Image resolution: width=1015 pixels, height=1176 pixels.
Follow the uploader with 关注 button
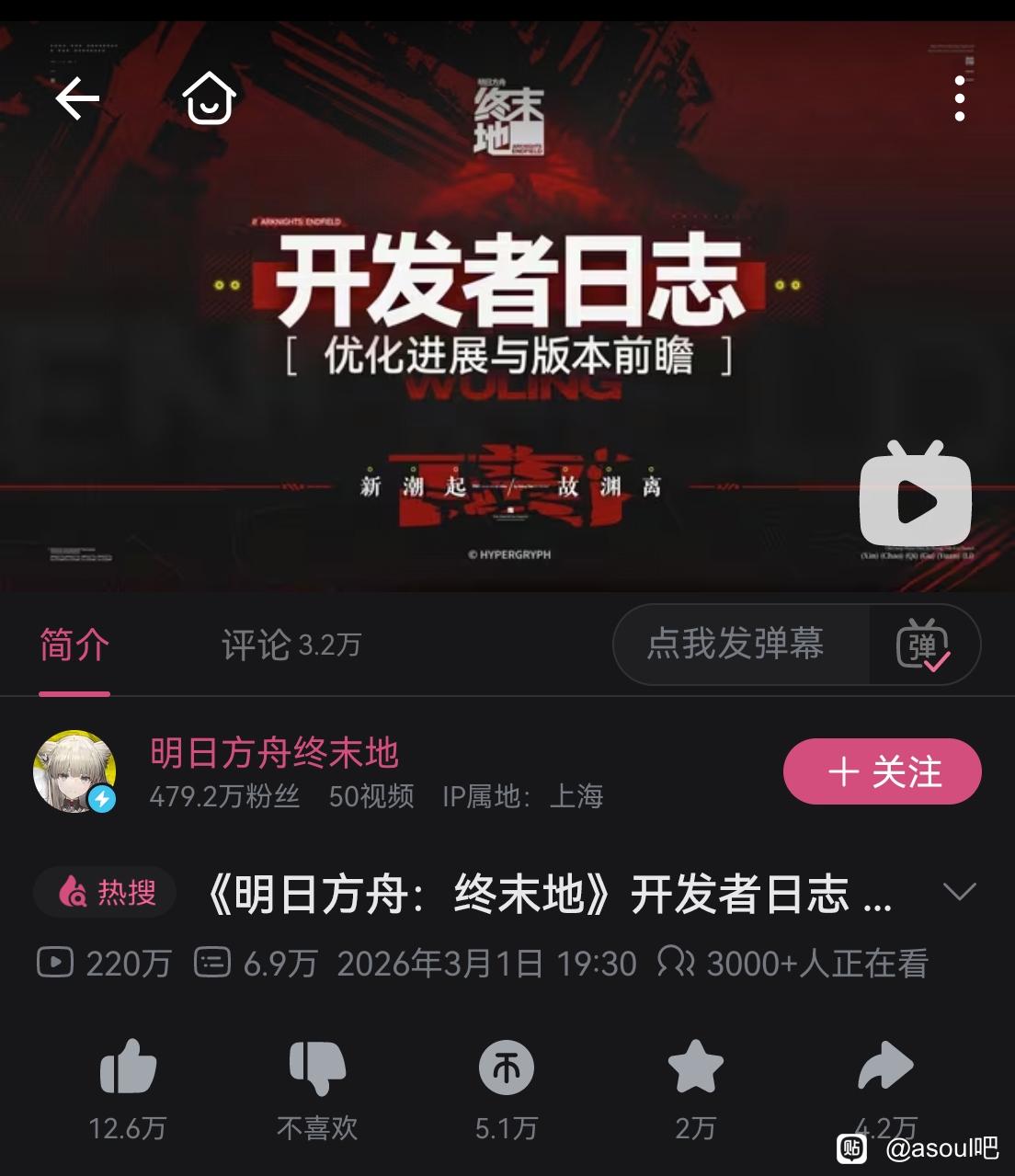[x=882, y=771]
